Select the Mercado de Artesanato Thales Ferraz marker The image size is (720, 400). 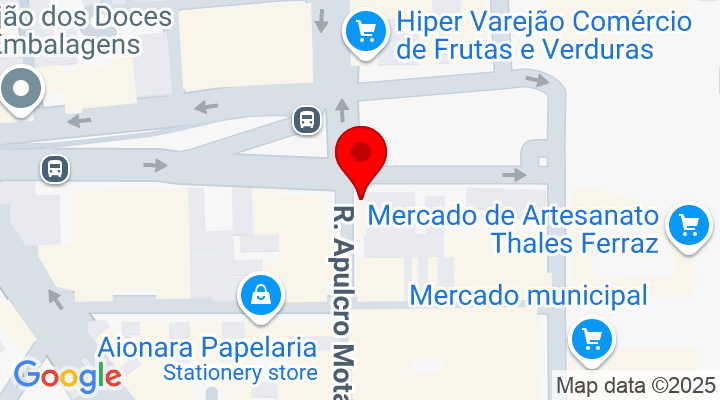(x=688, y=224)
